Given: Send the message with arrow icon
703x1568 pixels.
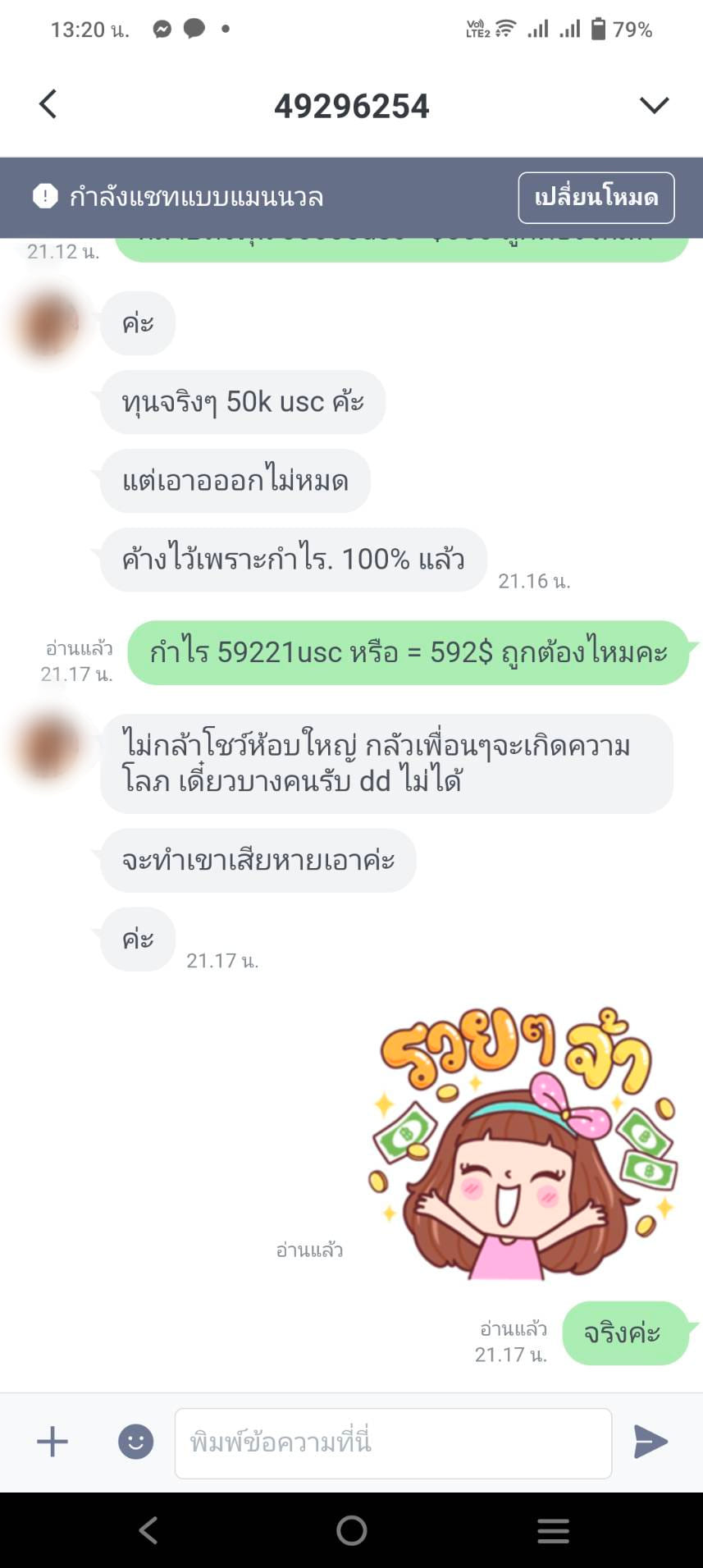Looking at the screenshot, I should tap(651, 1442).
